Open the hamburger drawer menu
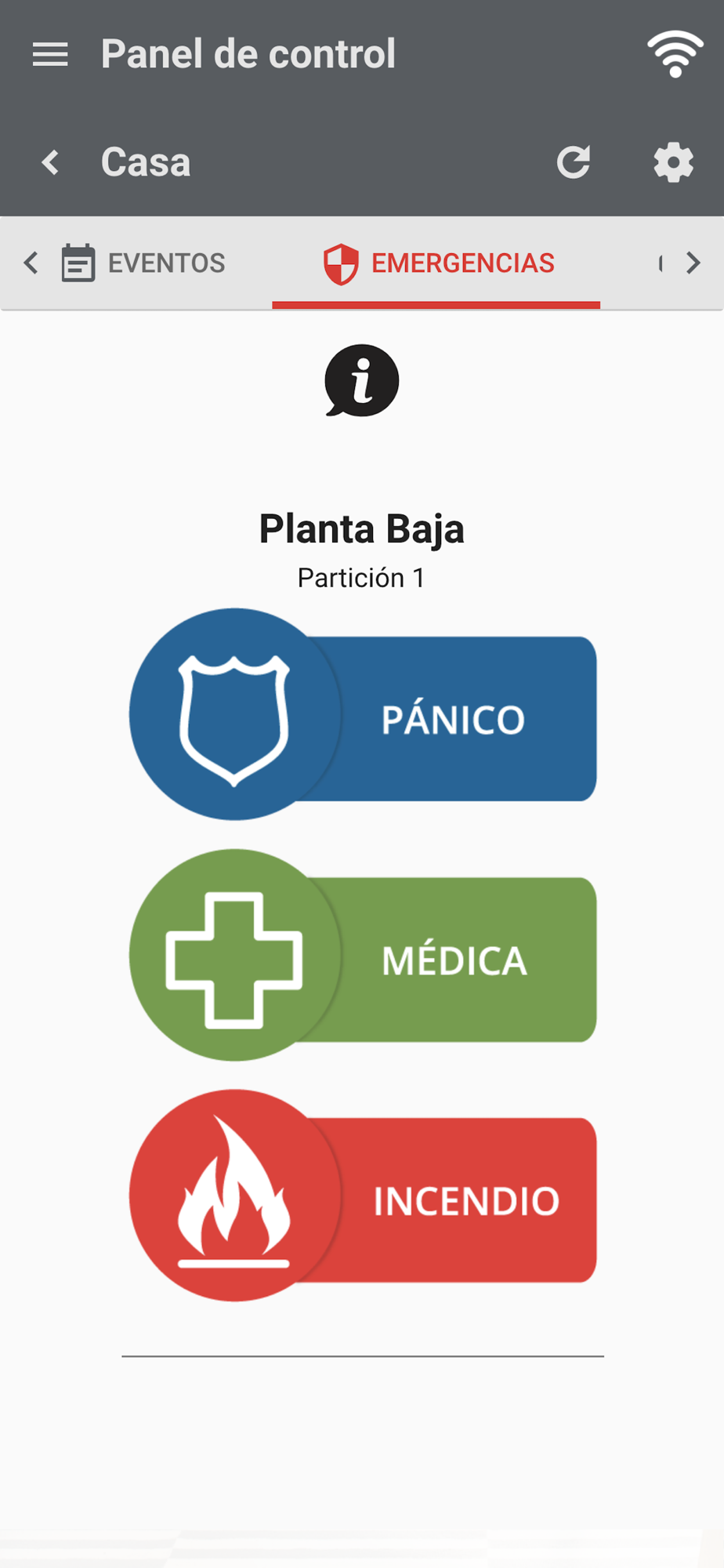 point(50,54)
